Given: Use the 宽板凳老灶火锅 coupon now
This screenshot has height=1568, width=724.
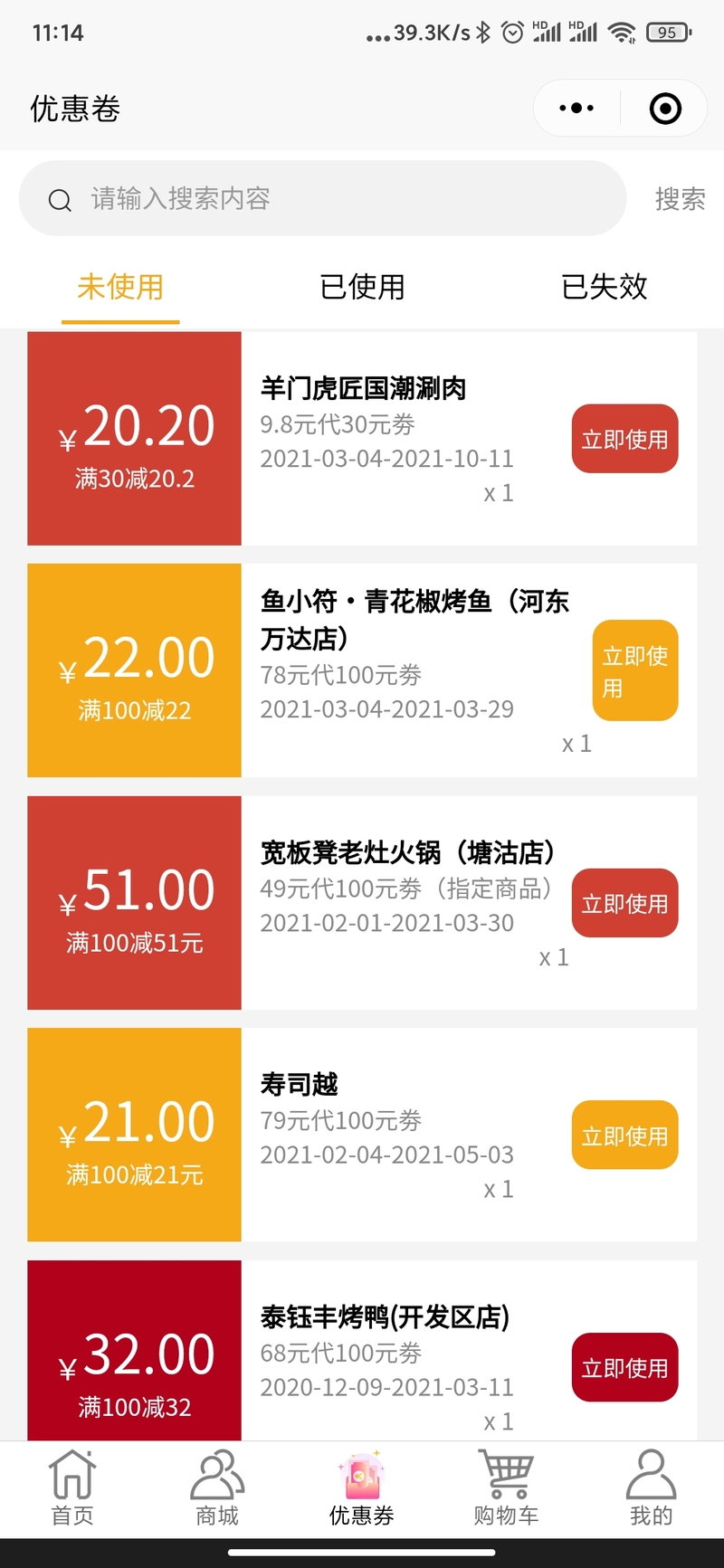Looking at the screenshot, I should 624,903.
